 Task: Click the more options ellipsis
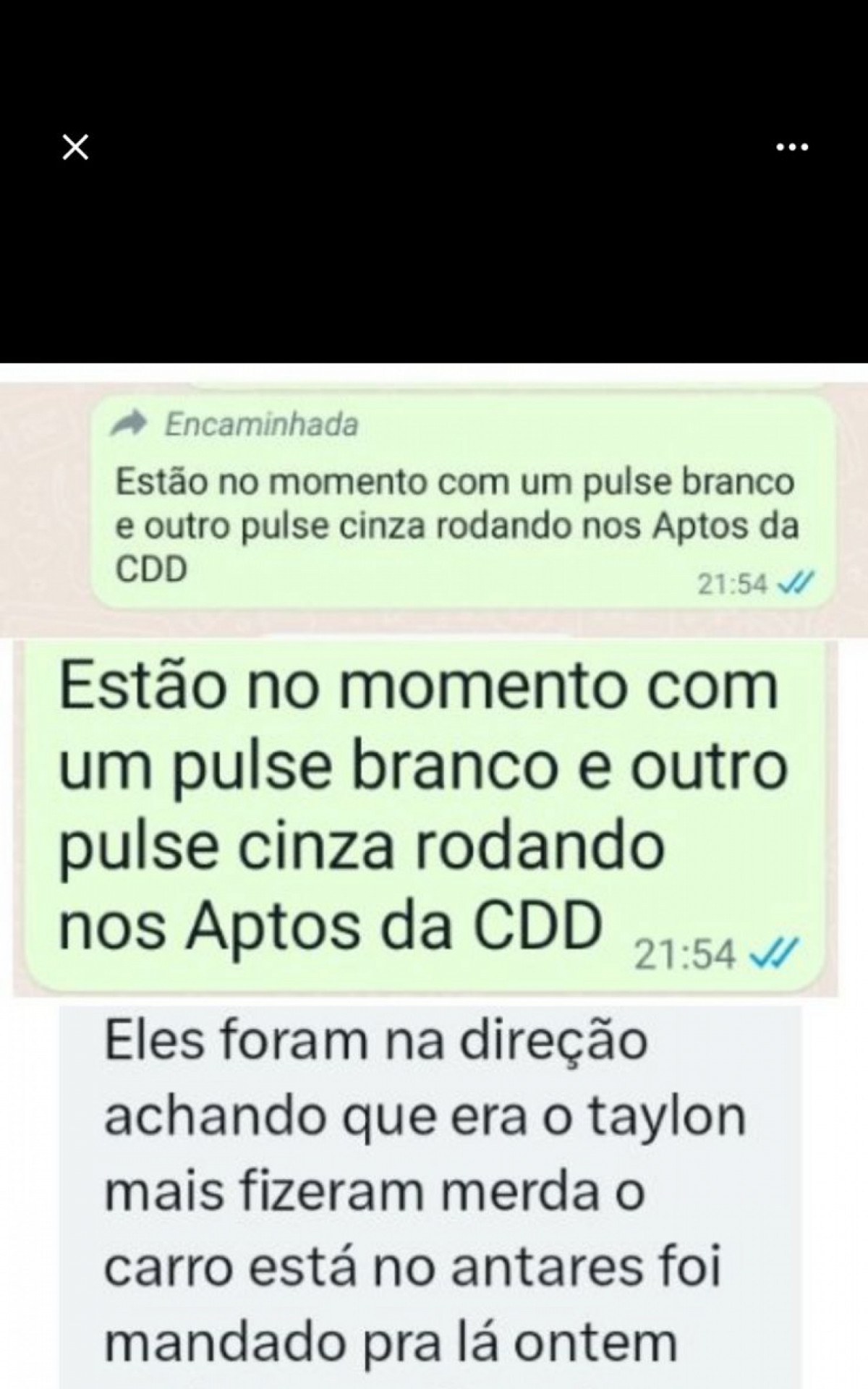[x=793, y=147]
